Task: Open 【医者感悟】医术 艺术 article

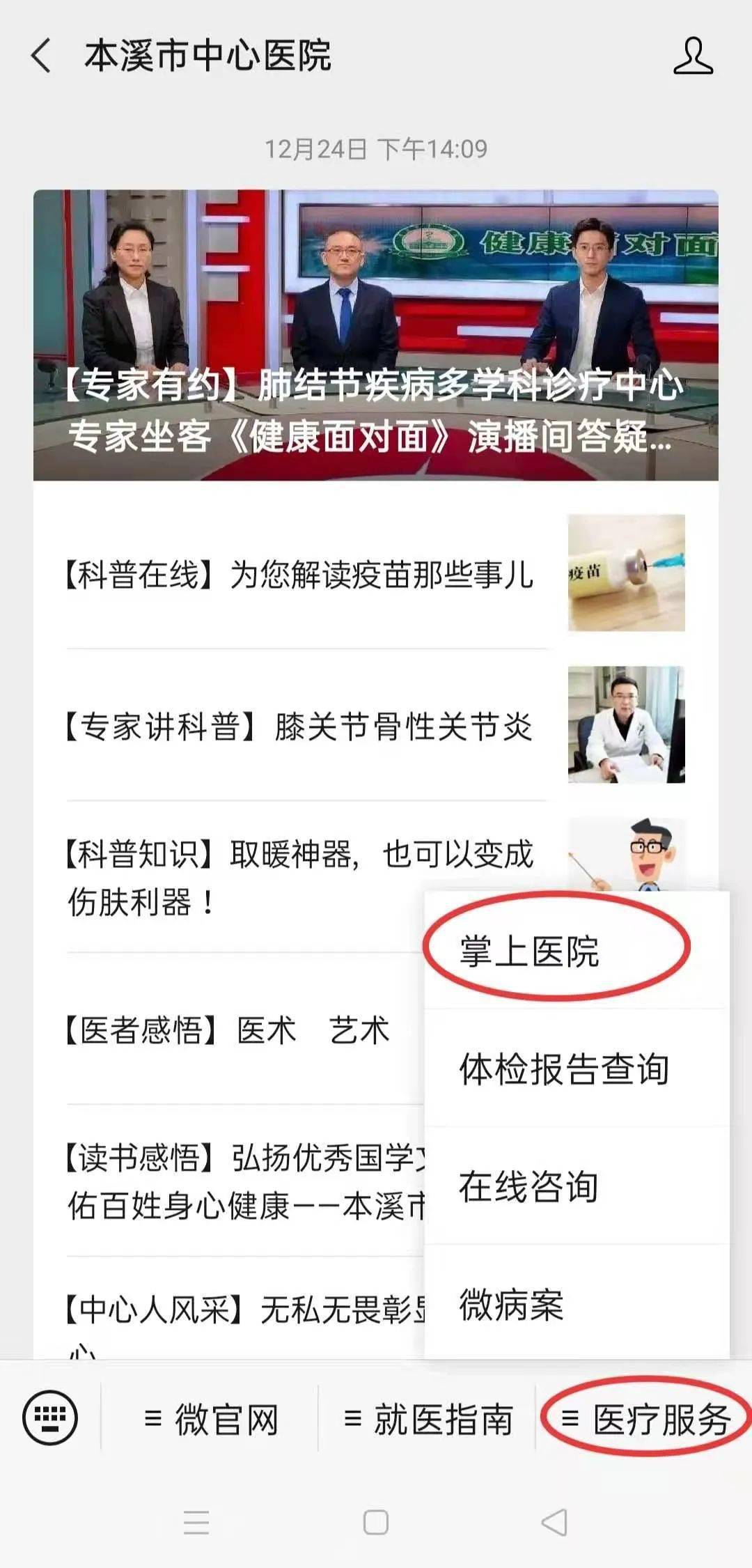Action: pyautogui.click(x=230, y=1030)
